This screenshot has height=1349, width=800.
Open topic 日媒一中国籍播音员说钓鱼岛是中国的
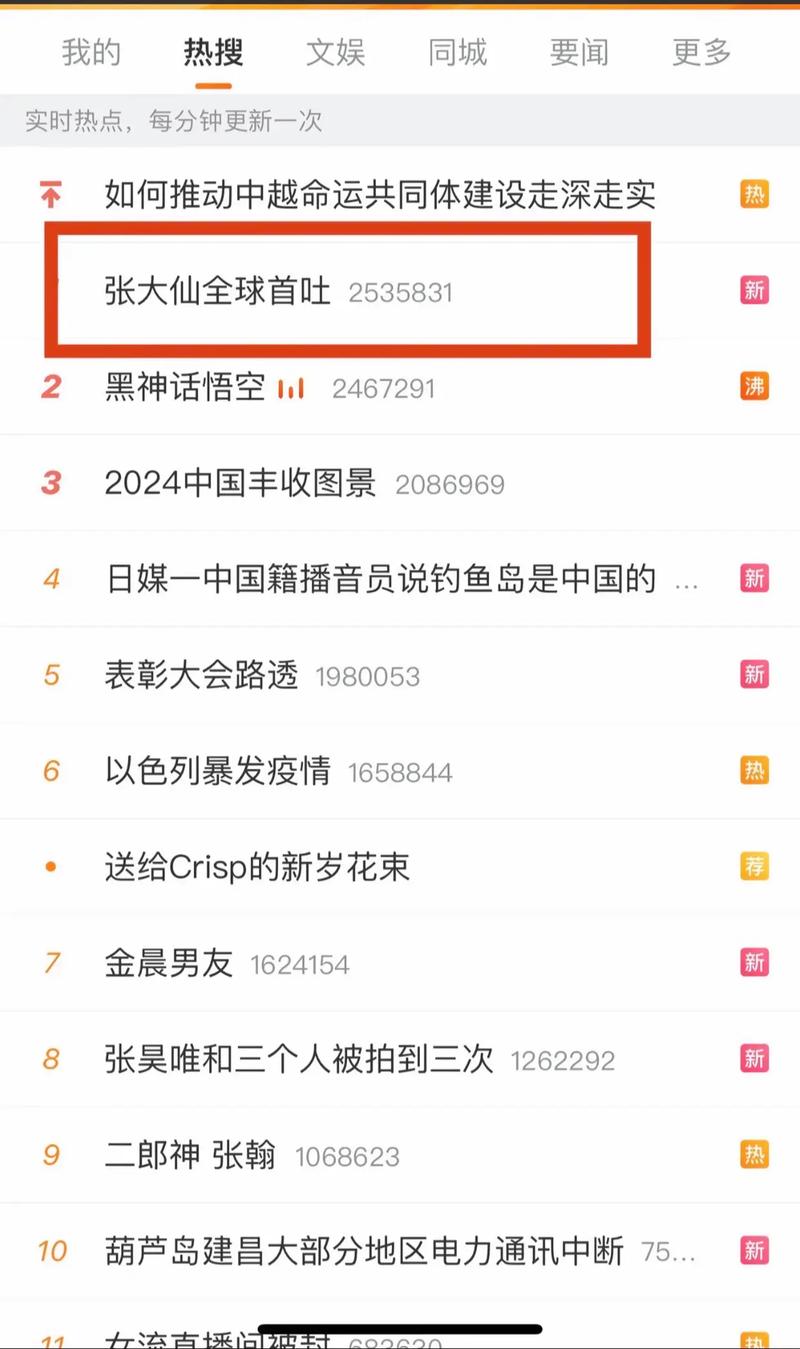380,579
